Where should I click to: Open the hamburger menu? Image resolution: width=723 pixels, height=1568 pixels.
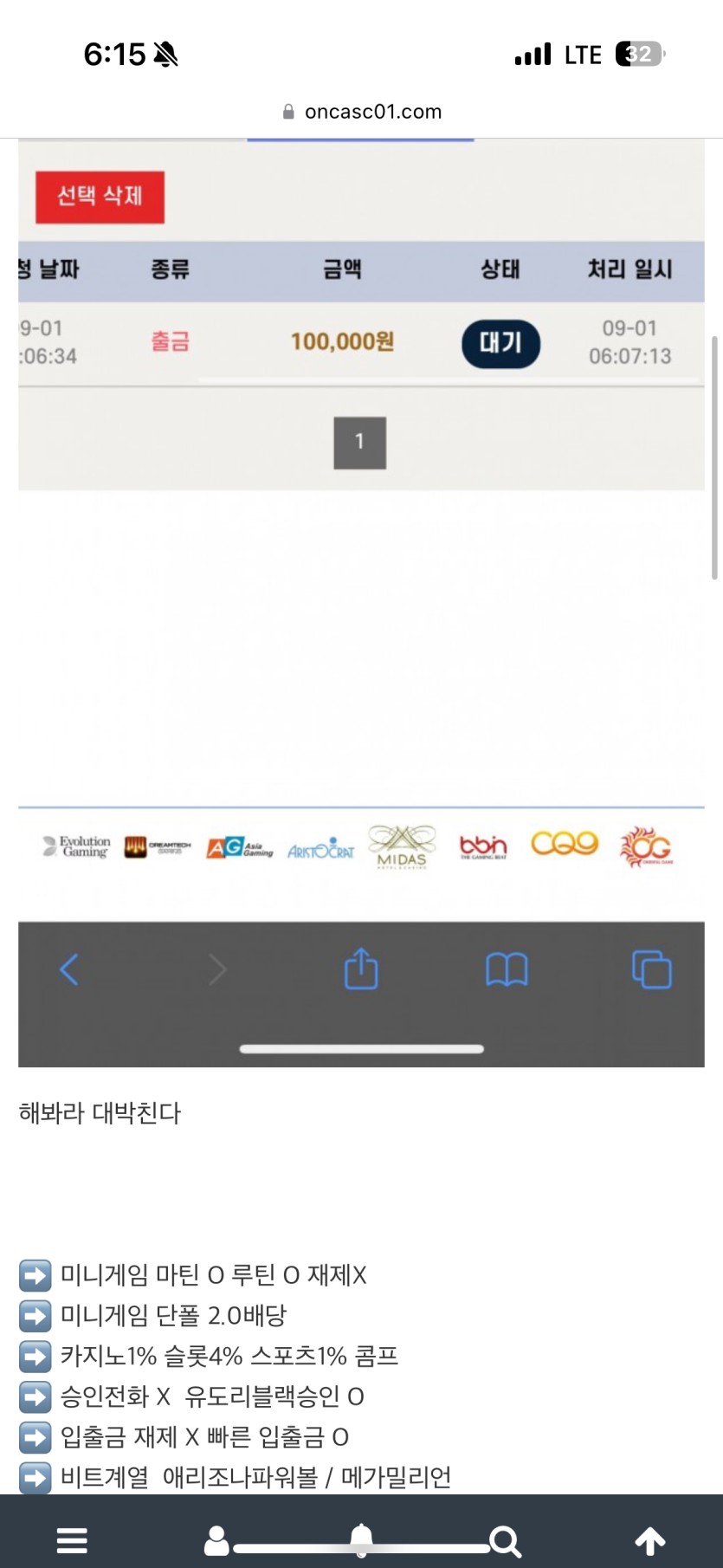point(72,1540)
